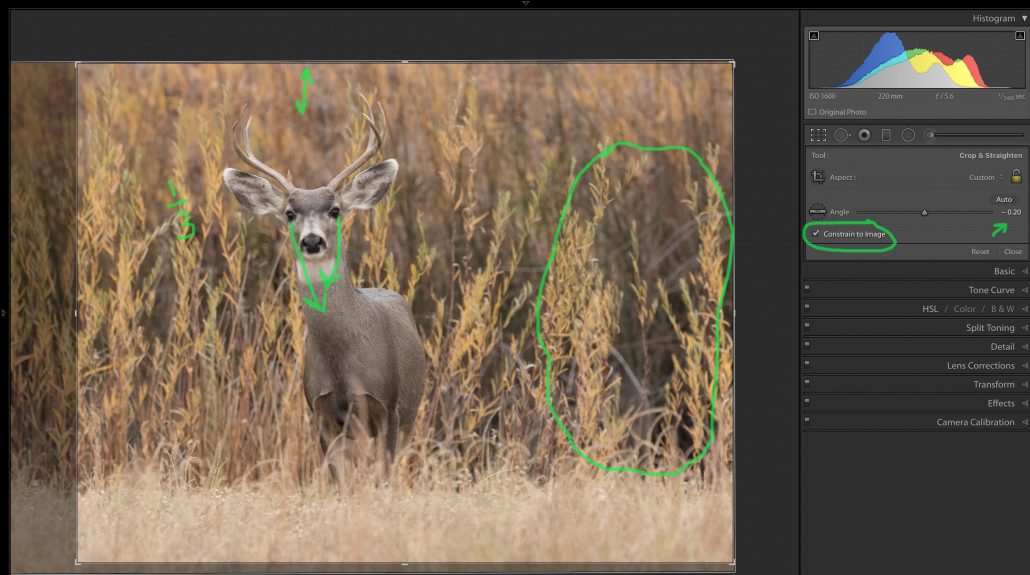Select the radial filter tool

point(908,135)
